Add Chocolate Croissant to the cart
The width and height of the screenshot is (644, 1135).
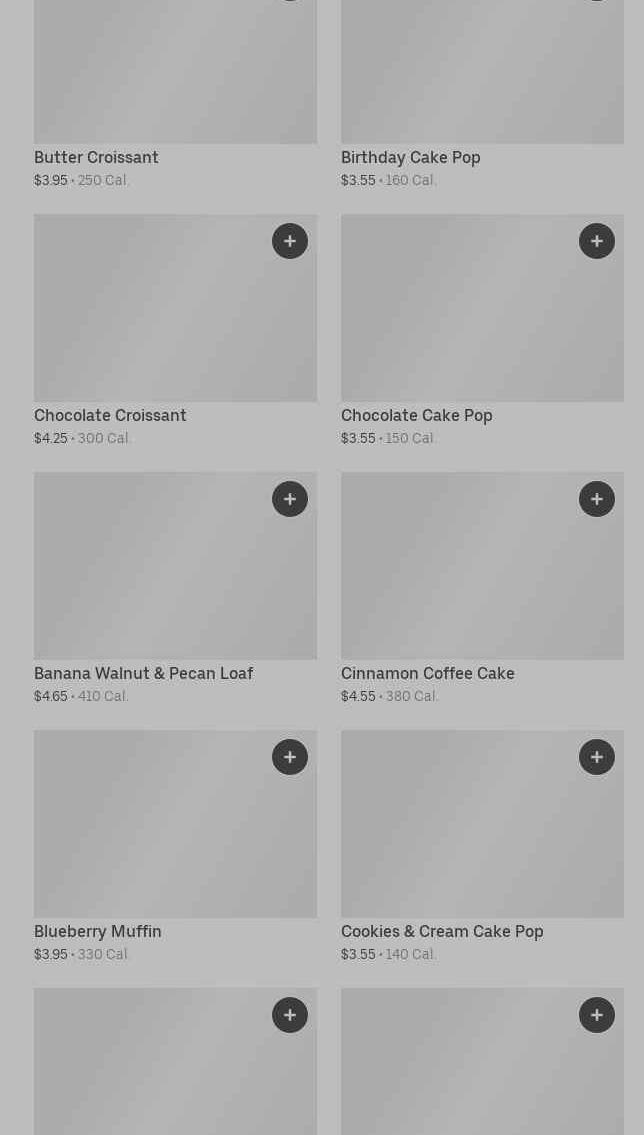289,241
